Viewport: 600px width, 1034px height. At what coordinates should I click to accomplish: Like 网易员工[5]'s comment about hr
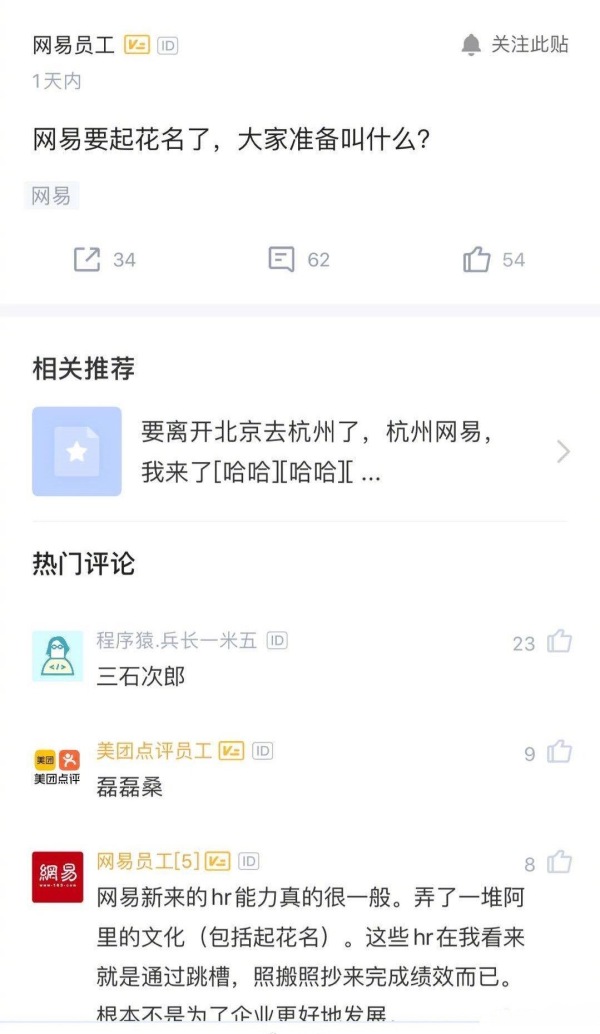pos(559,862)
